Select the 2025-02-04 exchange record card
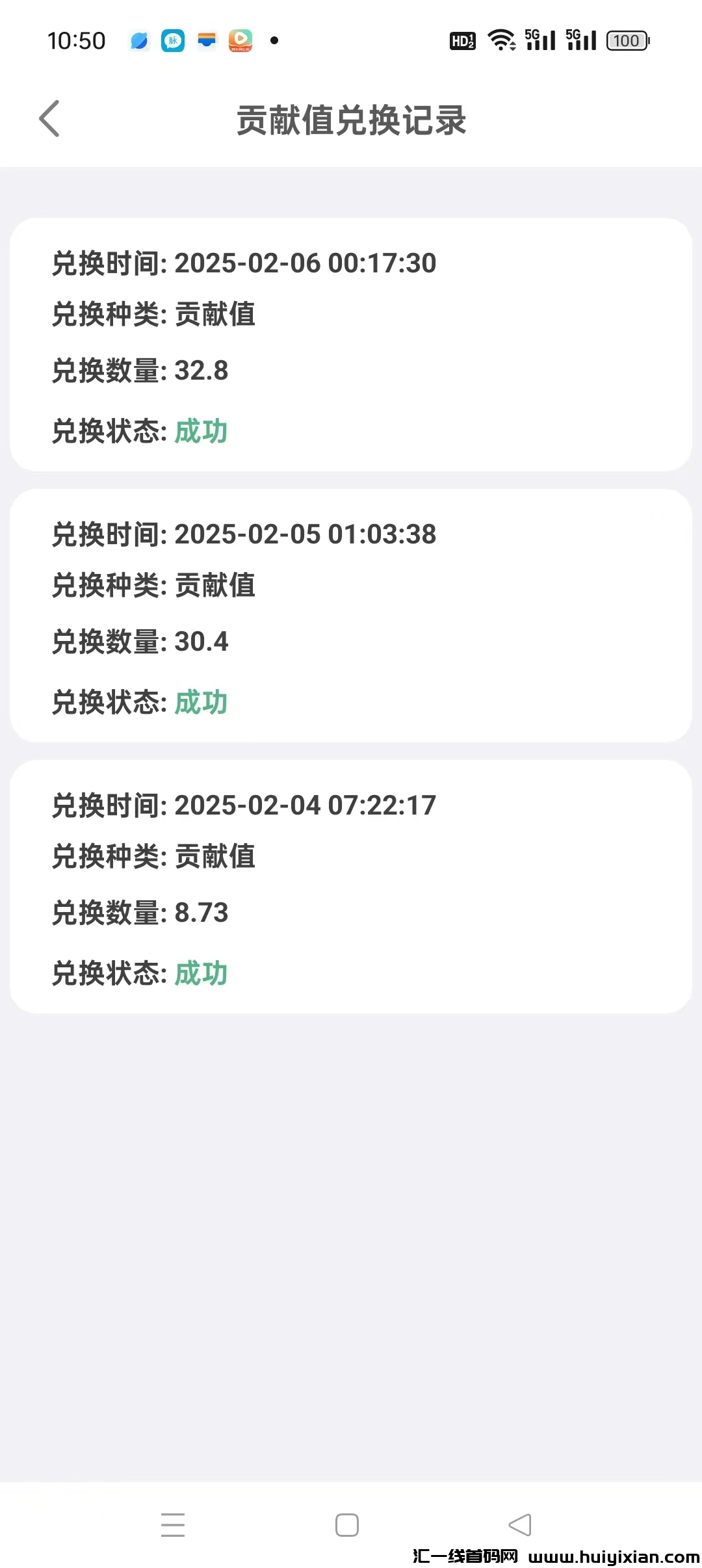 (351, 889)
